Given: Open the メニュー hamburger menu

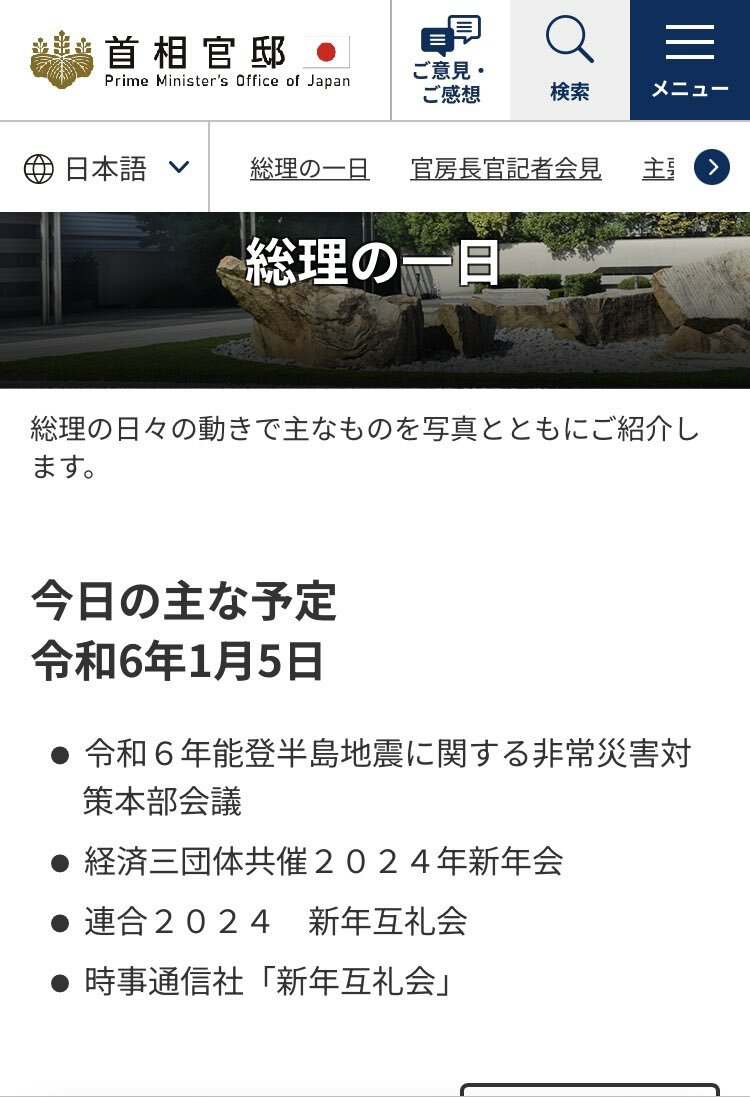Looking at the screenshot, I should tap(690, 60).
